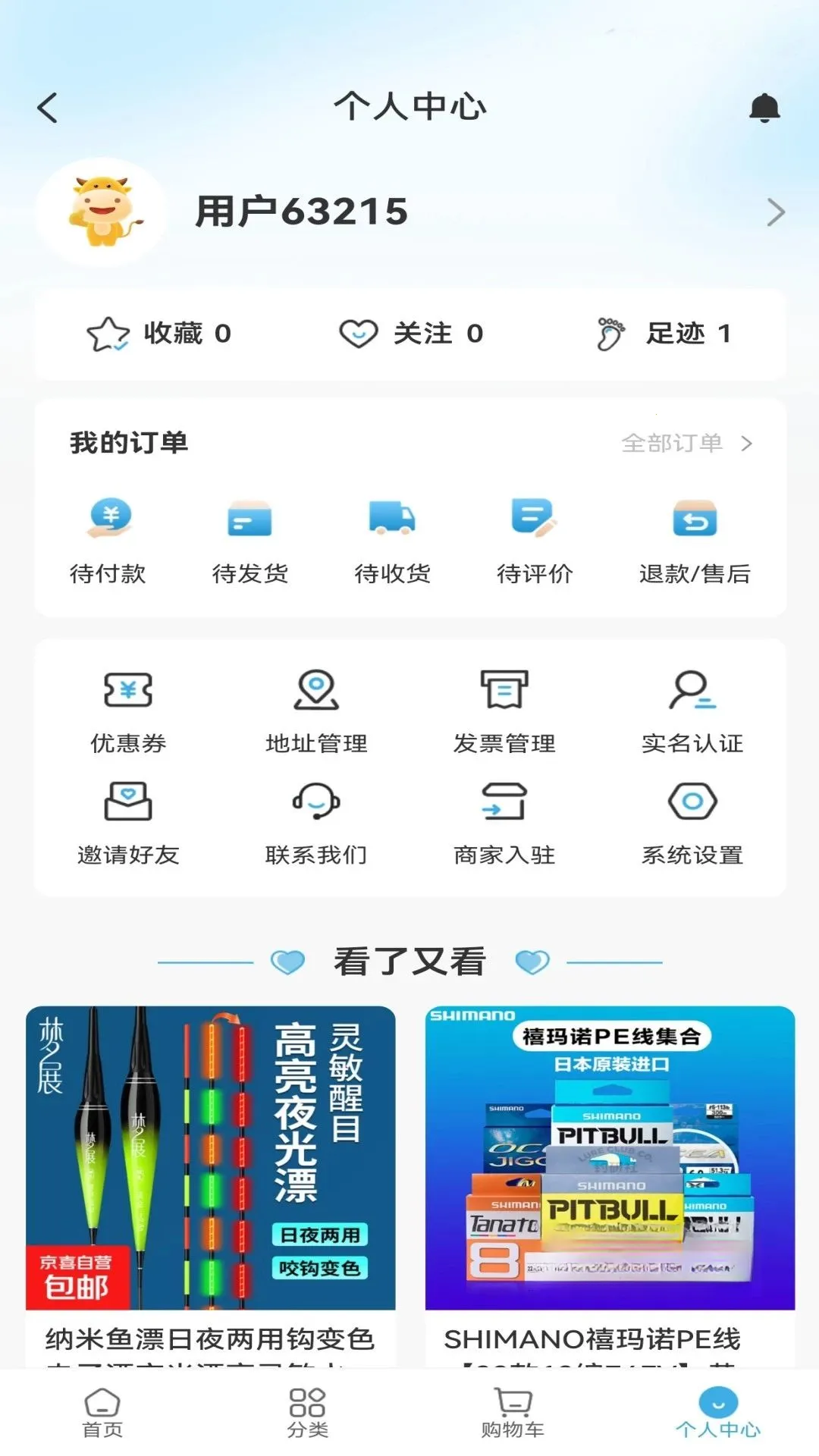Manage addresses via 地址管理
The width and height of the screenshot is (819, 1456).
coord(316,712)
